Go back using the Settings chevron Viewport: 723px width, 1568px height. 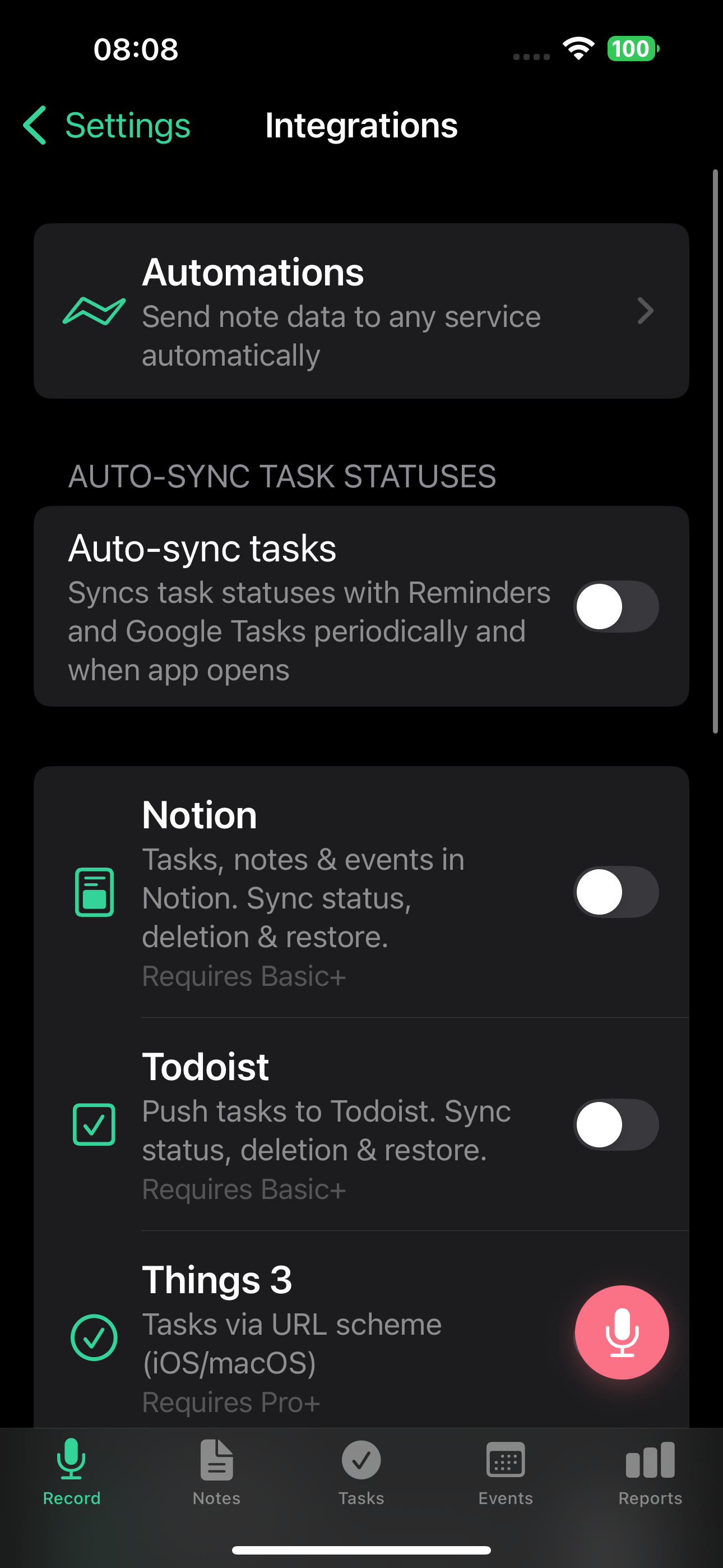click(34, 126)
